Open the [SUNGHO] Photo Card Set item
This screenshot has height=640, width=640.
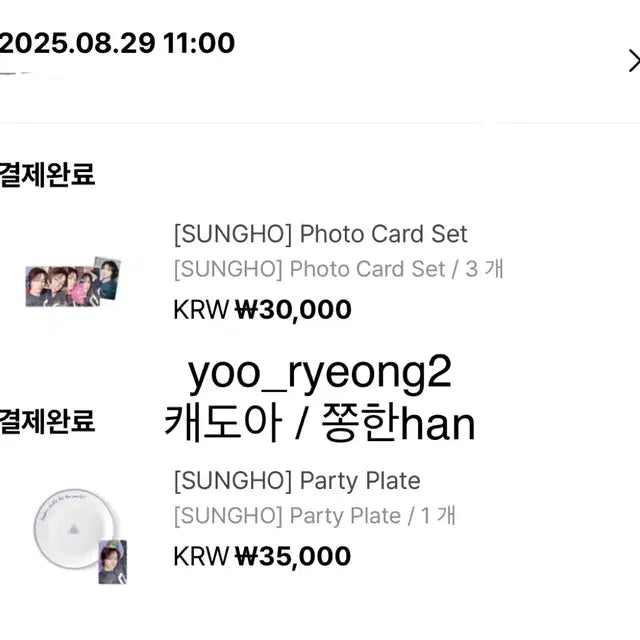[320, 234]
